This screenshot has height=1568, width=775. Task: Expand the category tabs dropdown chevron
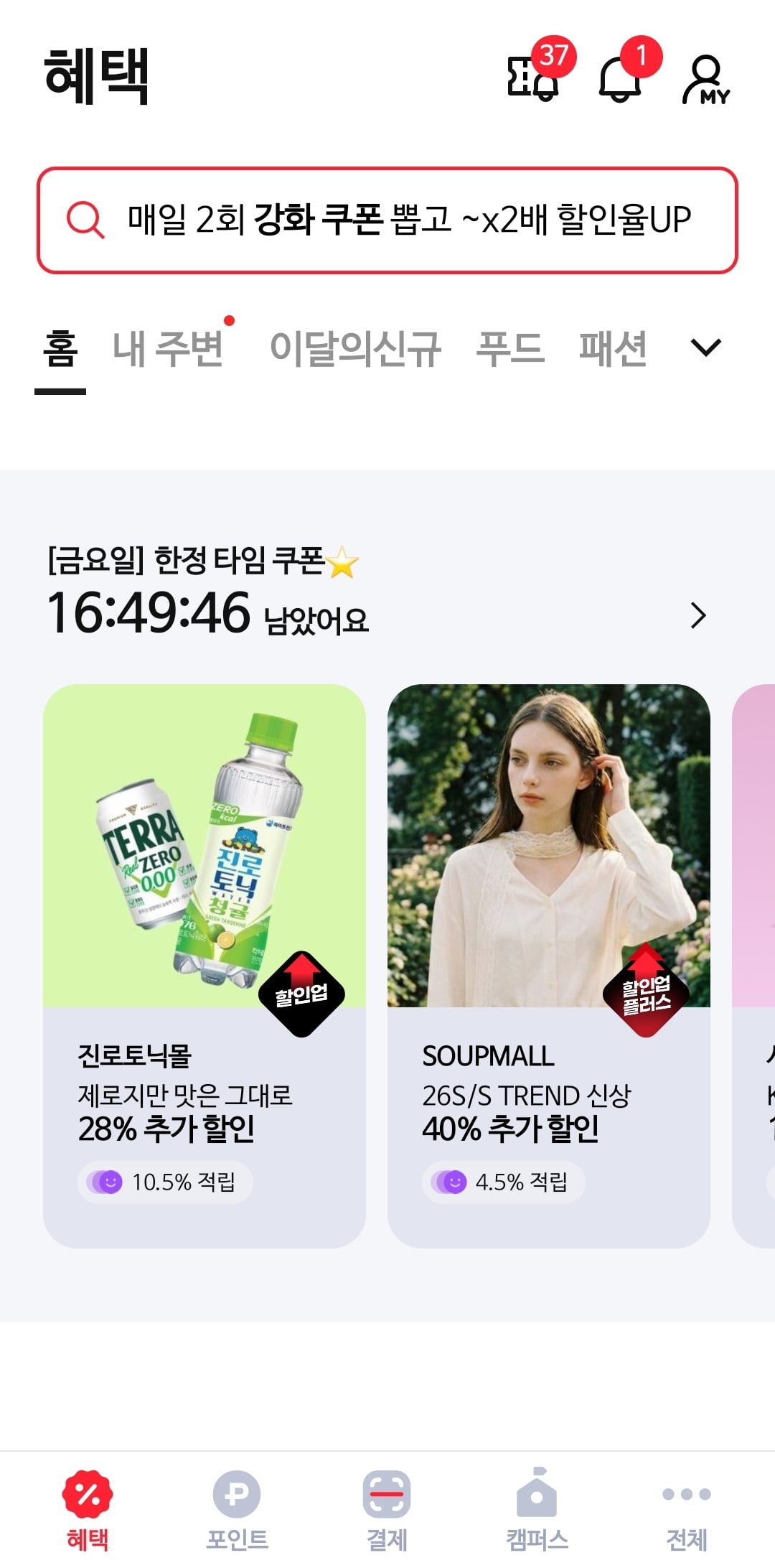(705, 348)
